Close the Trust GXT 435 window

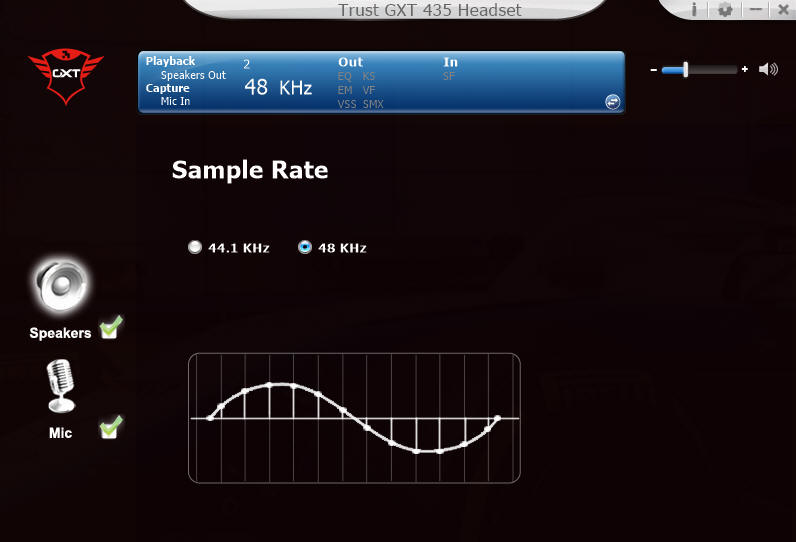coord(782,9)
